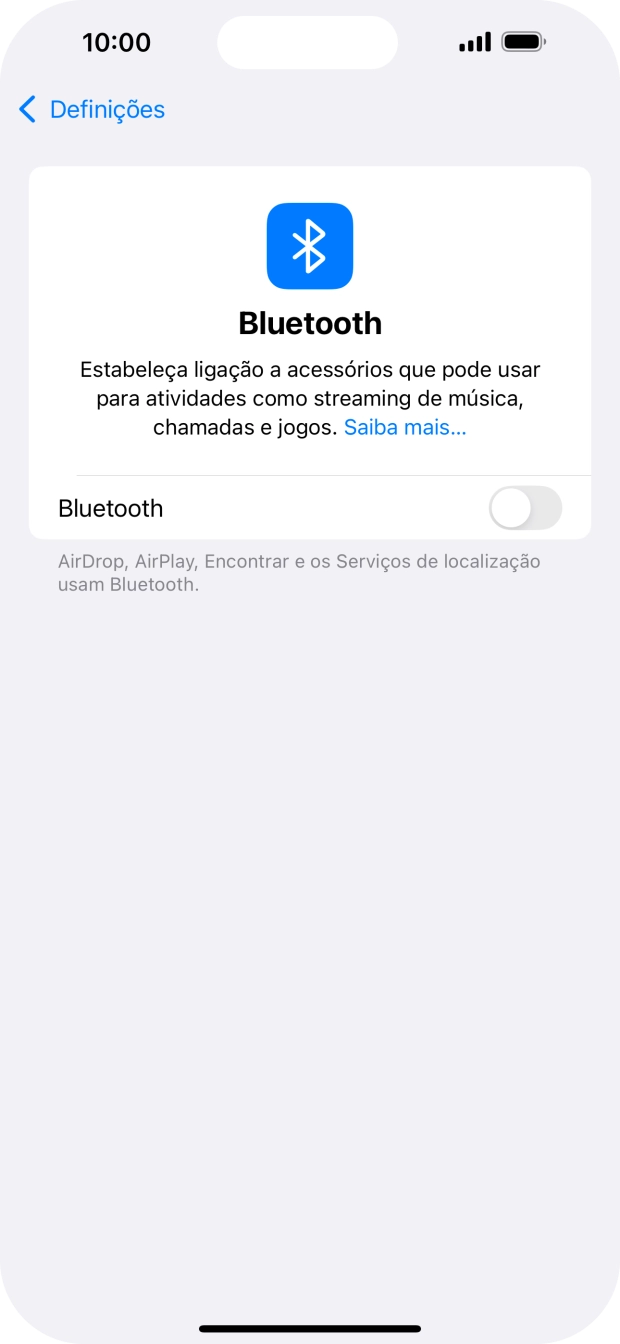Turn on the Bluetooth switch
The image size is (620, 1344).
[x=525, y=508]
